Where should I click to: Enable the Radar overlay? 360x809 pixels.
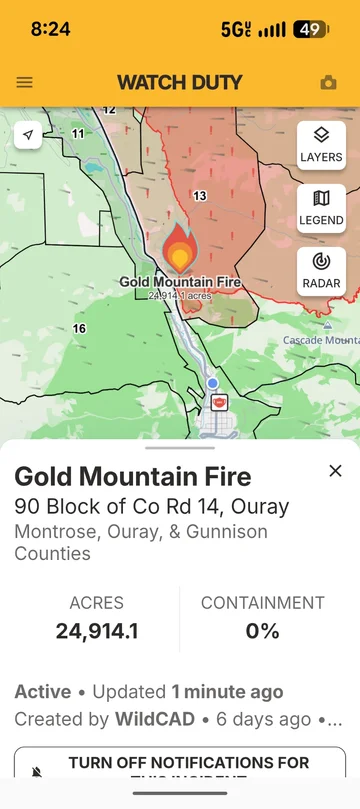click(321, 271)
